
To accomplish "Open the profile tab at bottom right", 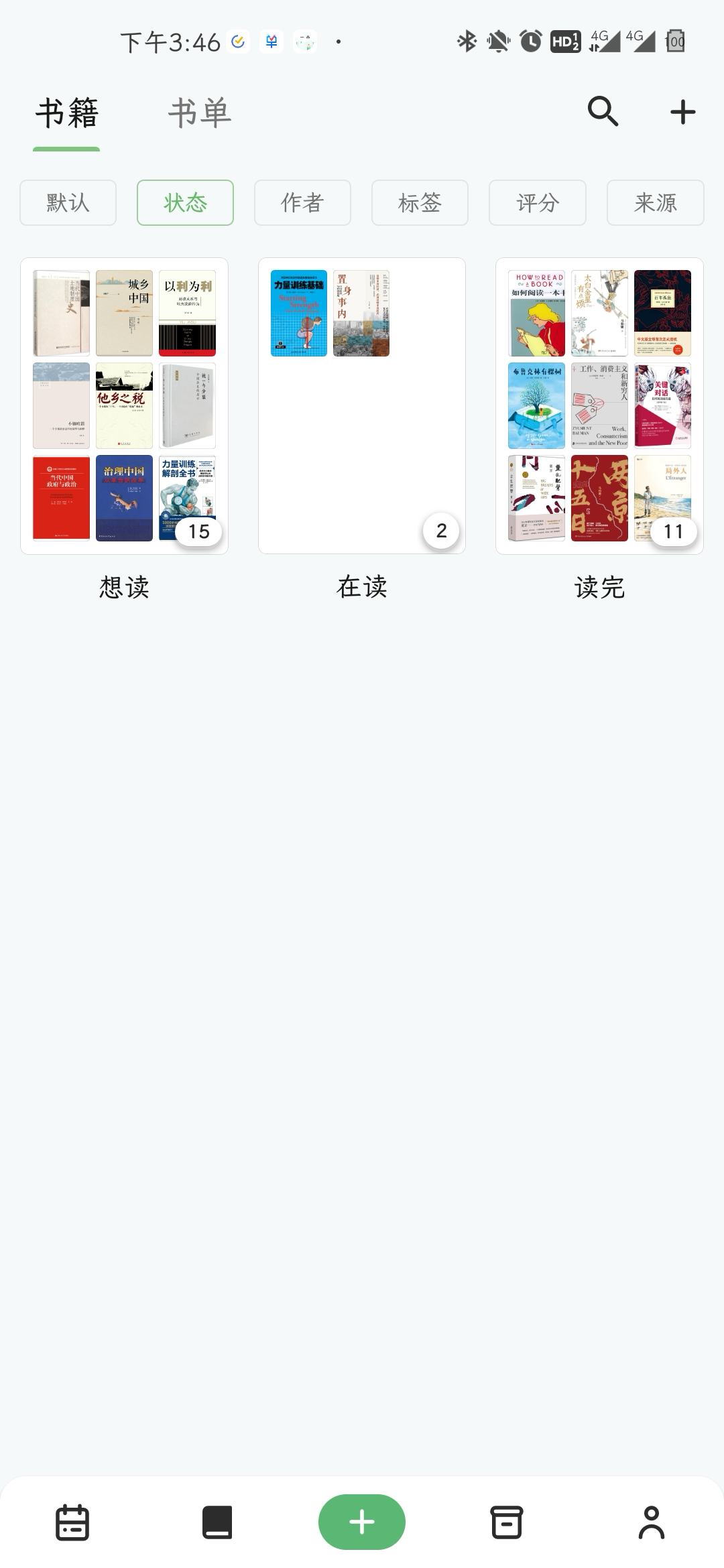I will pyautogui.click(x=652, y=1521).
